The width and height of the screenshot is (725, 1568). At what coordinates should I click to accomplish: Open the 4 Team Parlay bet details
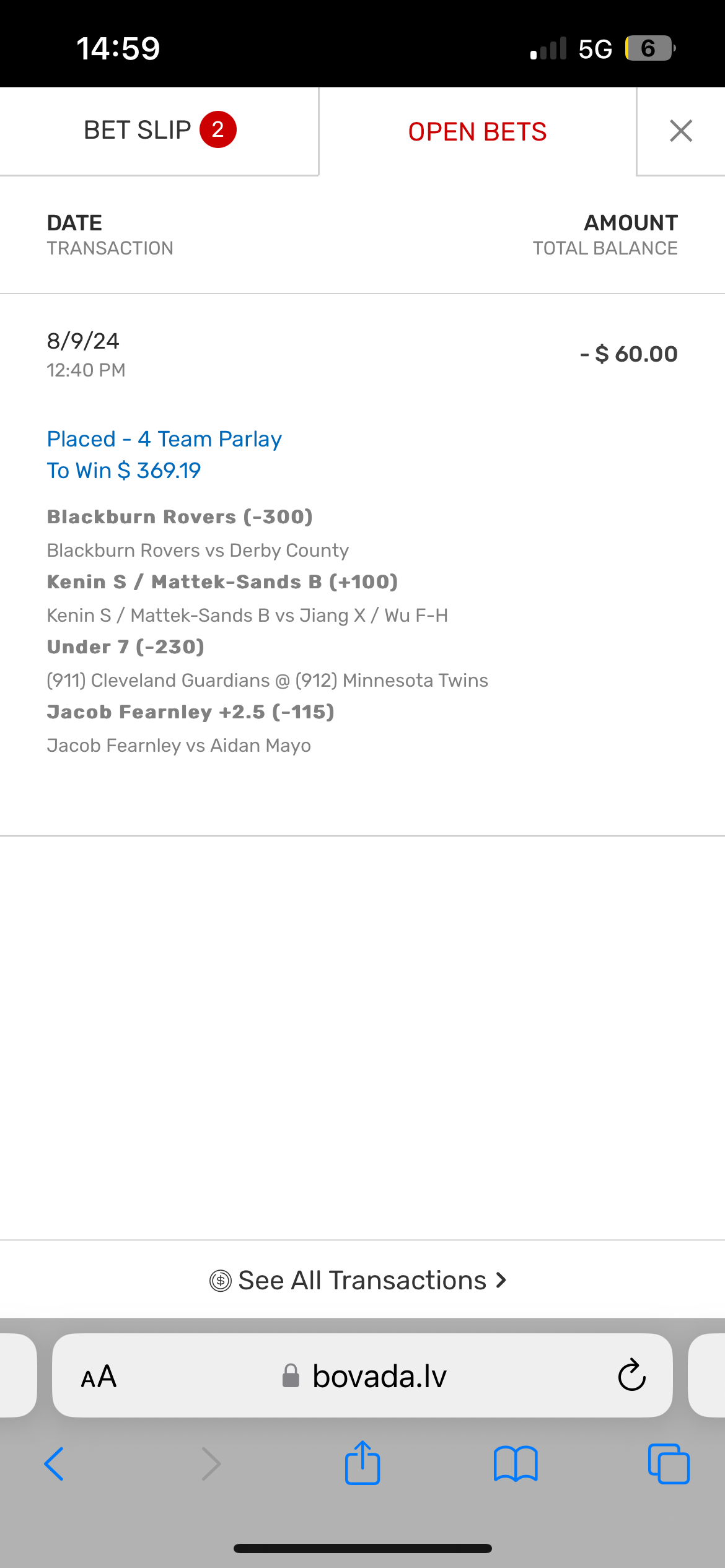(164, 439)
